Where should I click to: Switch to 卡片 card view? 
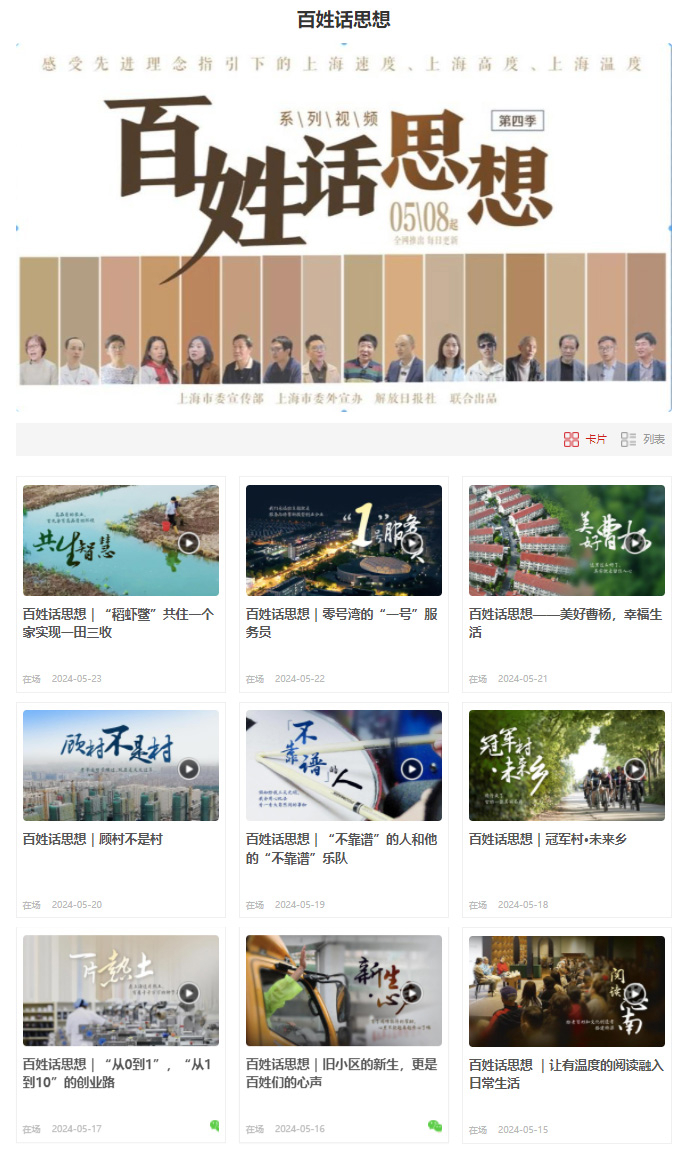pos(585,439)
